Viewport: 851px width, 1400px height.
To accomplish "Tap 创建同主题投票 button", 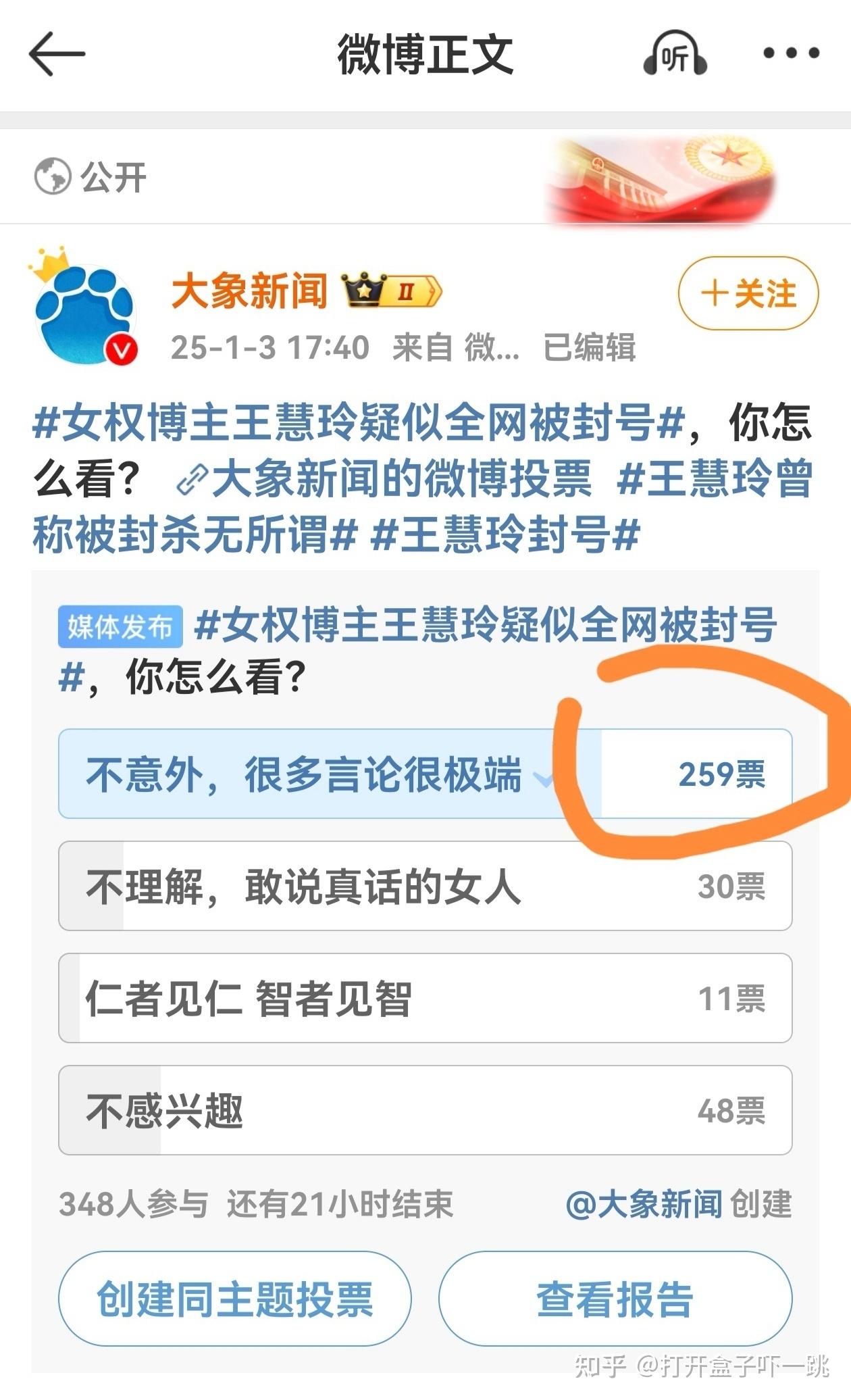I will 234,1298.
